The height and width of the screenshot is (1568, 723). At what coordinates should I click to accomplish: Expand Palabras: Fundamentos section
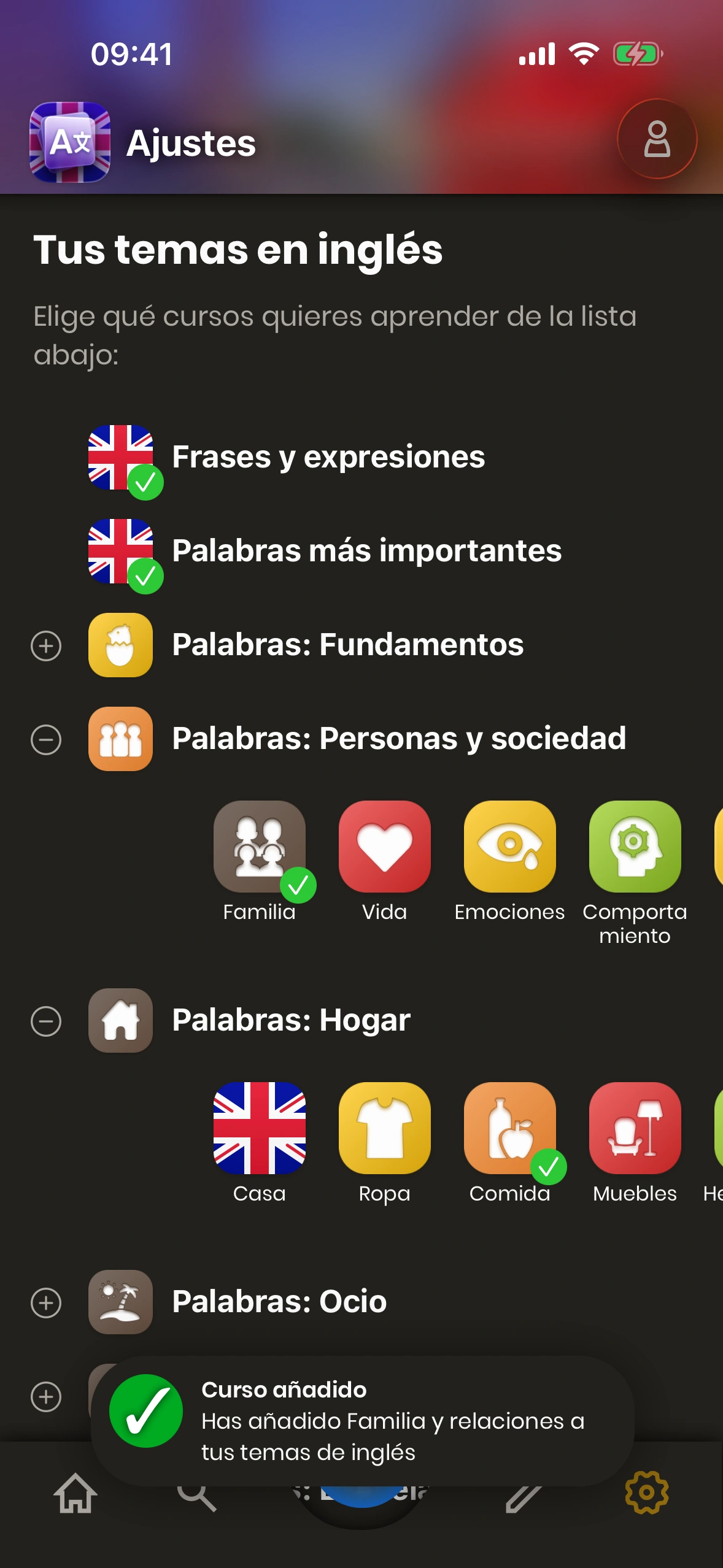click(x=46, y=645)
